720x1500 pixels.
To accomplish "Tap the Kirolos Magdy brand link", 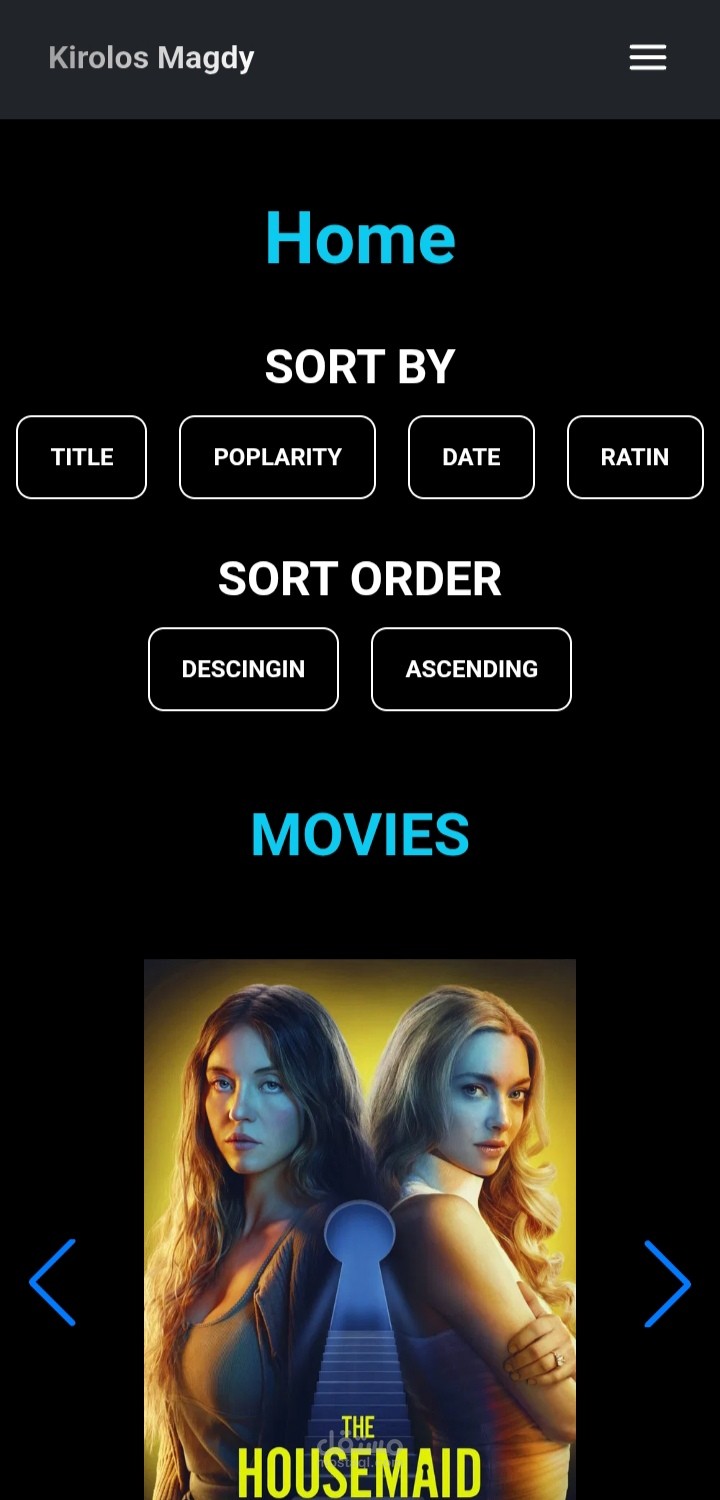I will click(151, 58).
